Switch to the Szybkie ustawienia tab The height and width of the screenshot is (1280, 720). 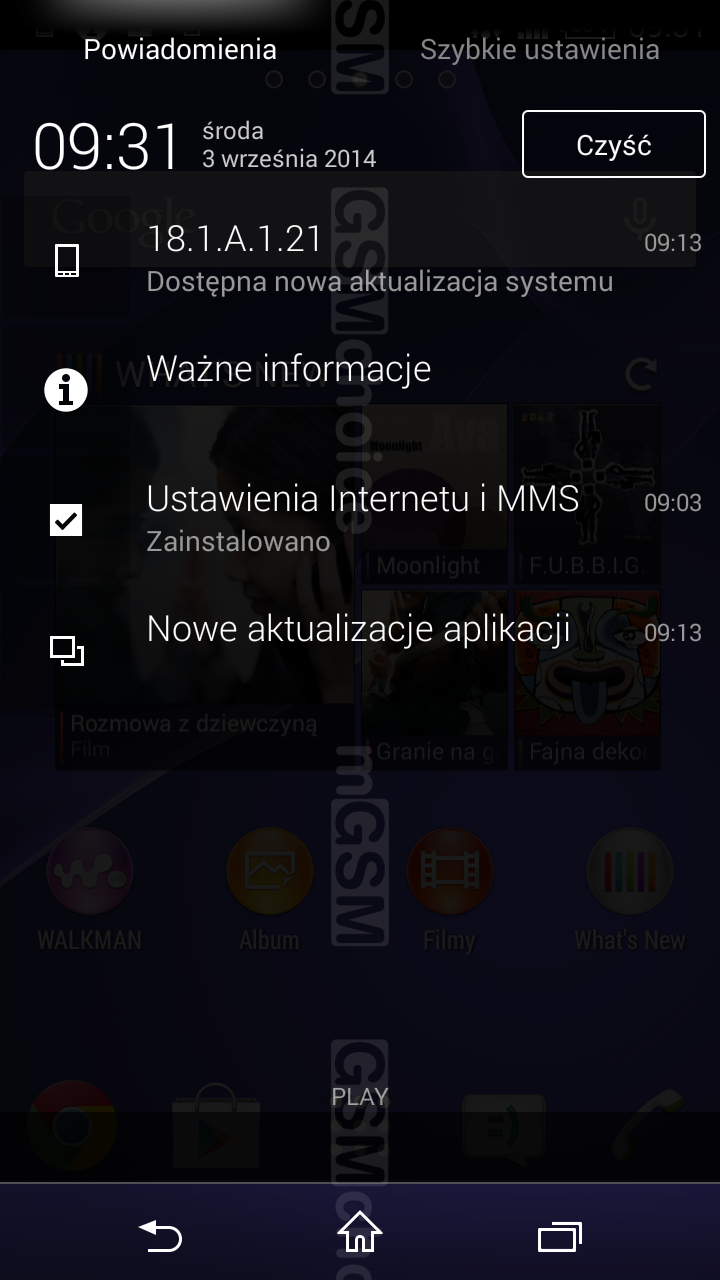pyautogui.click(x=540, y=49)
